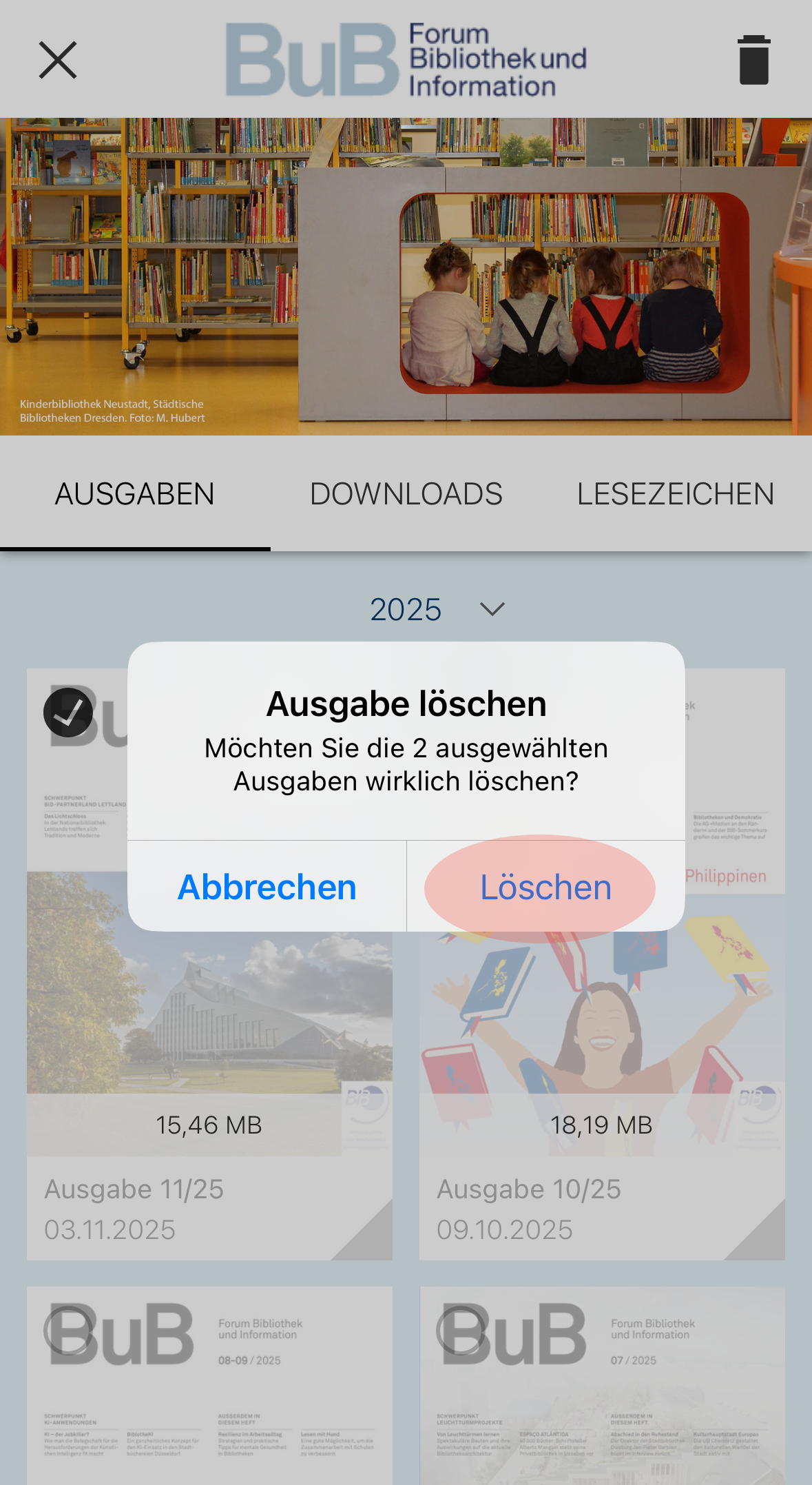This screenshot has height=1485, width=812.
Task: Open the Lesezeichen tab
Action: coord(676,494)
